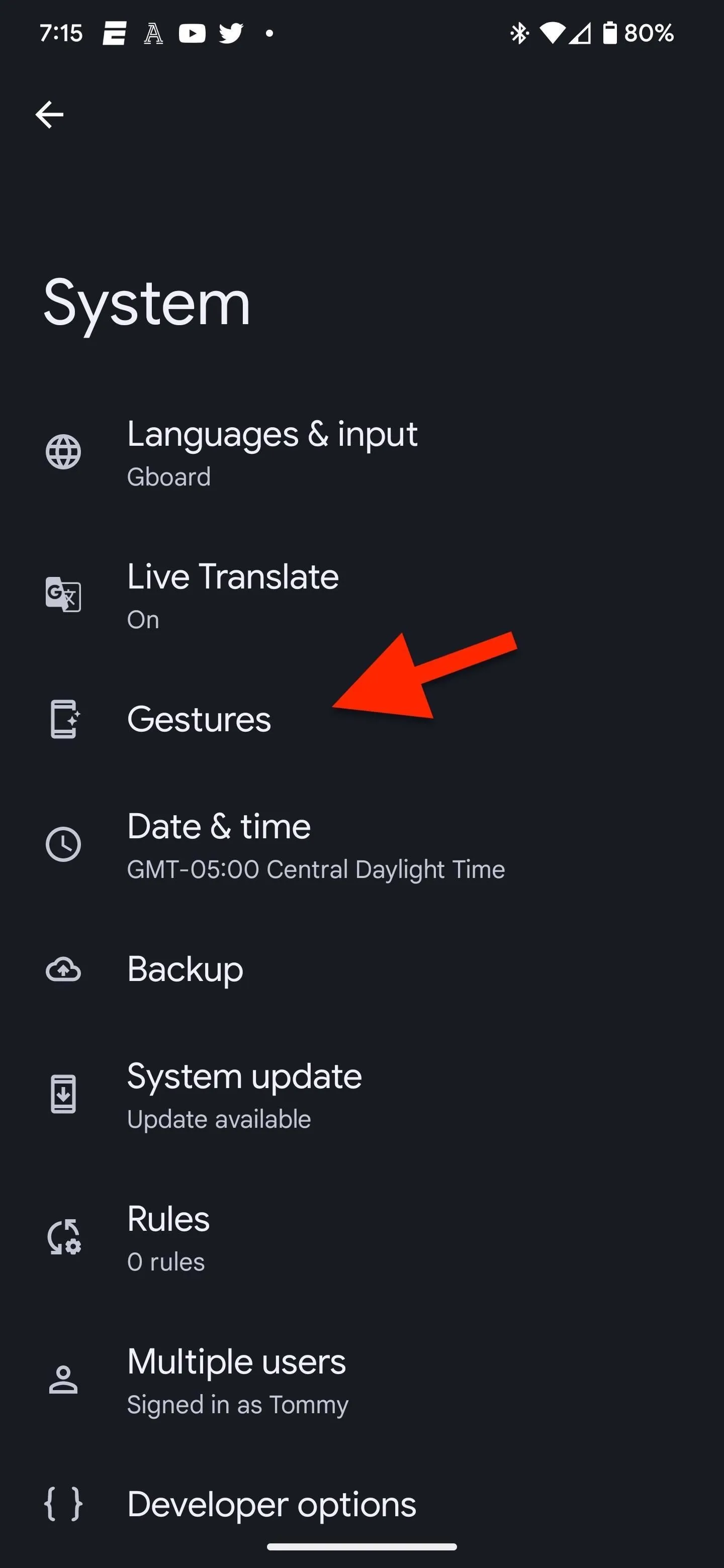Open the Backup settings
This screenshot has width=724, height=1568.
pos(361,969)
